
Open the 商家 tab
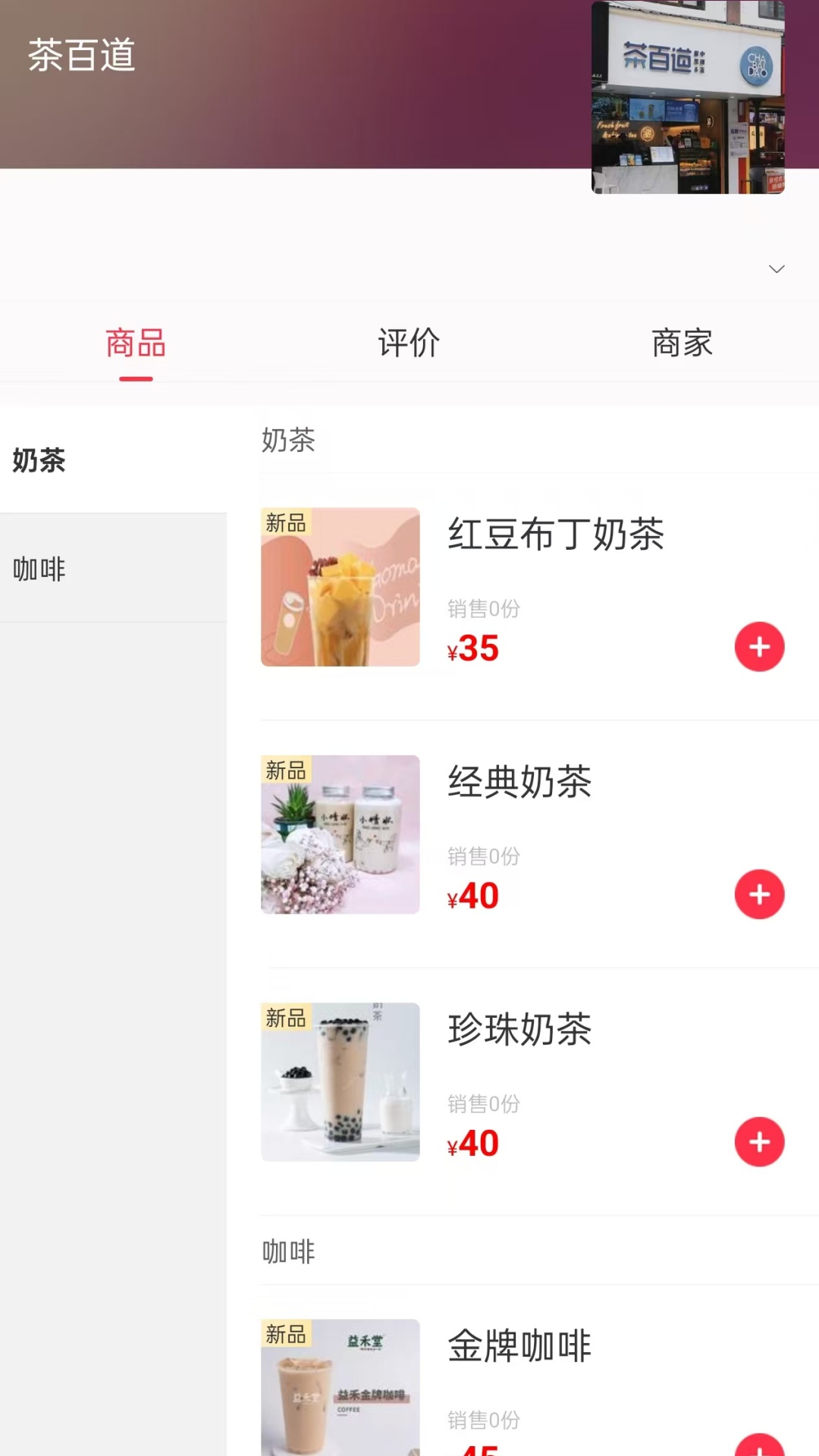(681, 343)
